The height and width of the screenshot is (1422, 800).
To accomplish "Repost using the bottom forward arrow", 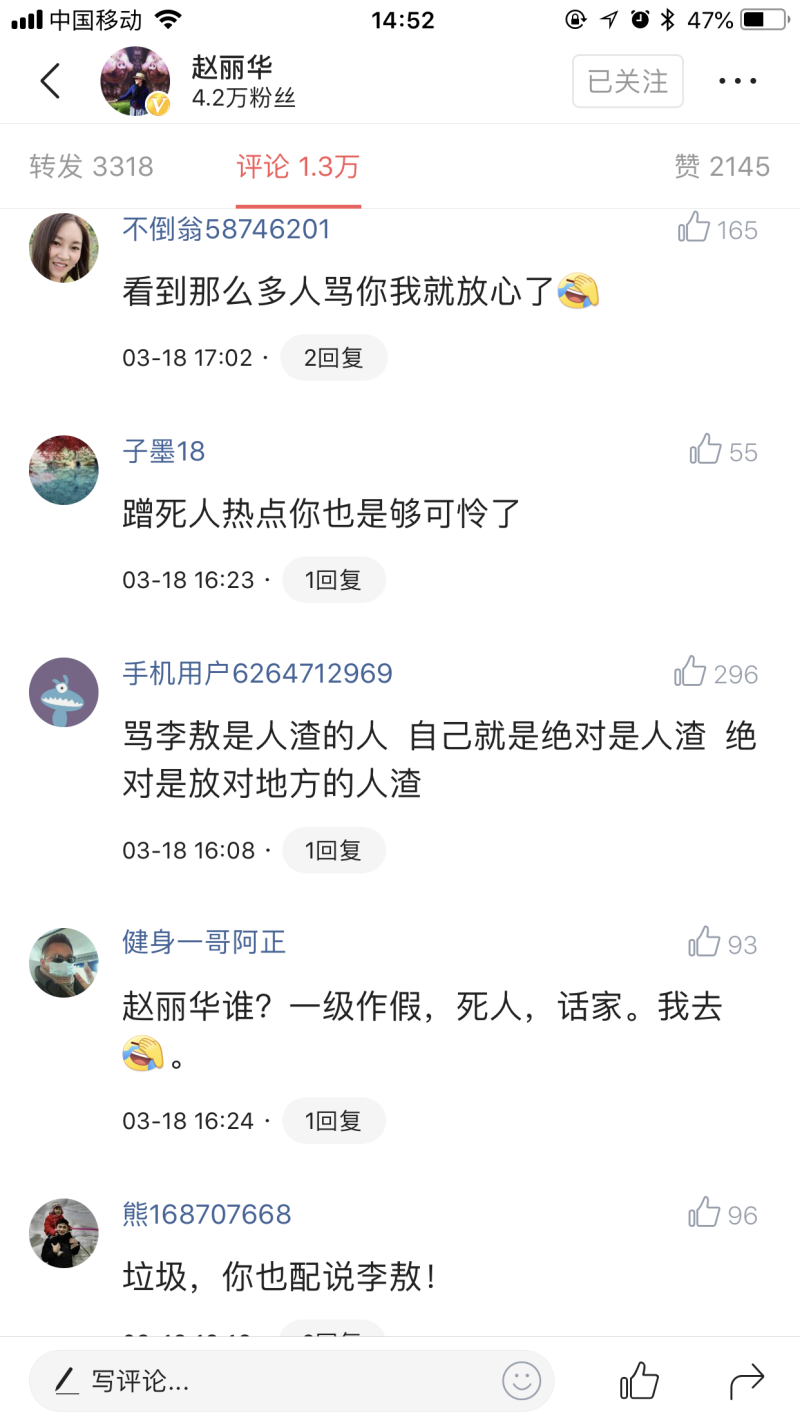I will pos(747,1382).
